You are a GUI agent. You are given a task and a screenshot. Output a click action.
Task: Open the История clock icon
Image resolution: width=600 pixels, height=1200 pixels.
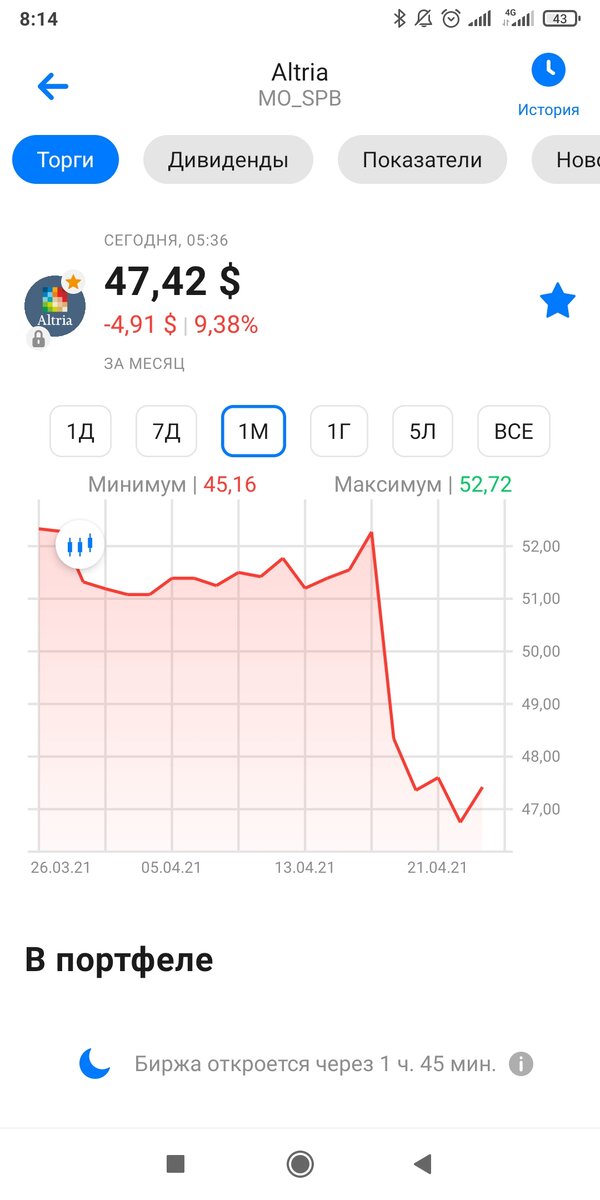point(548,70)
